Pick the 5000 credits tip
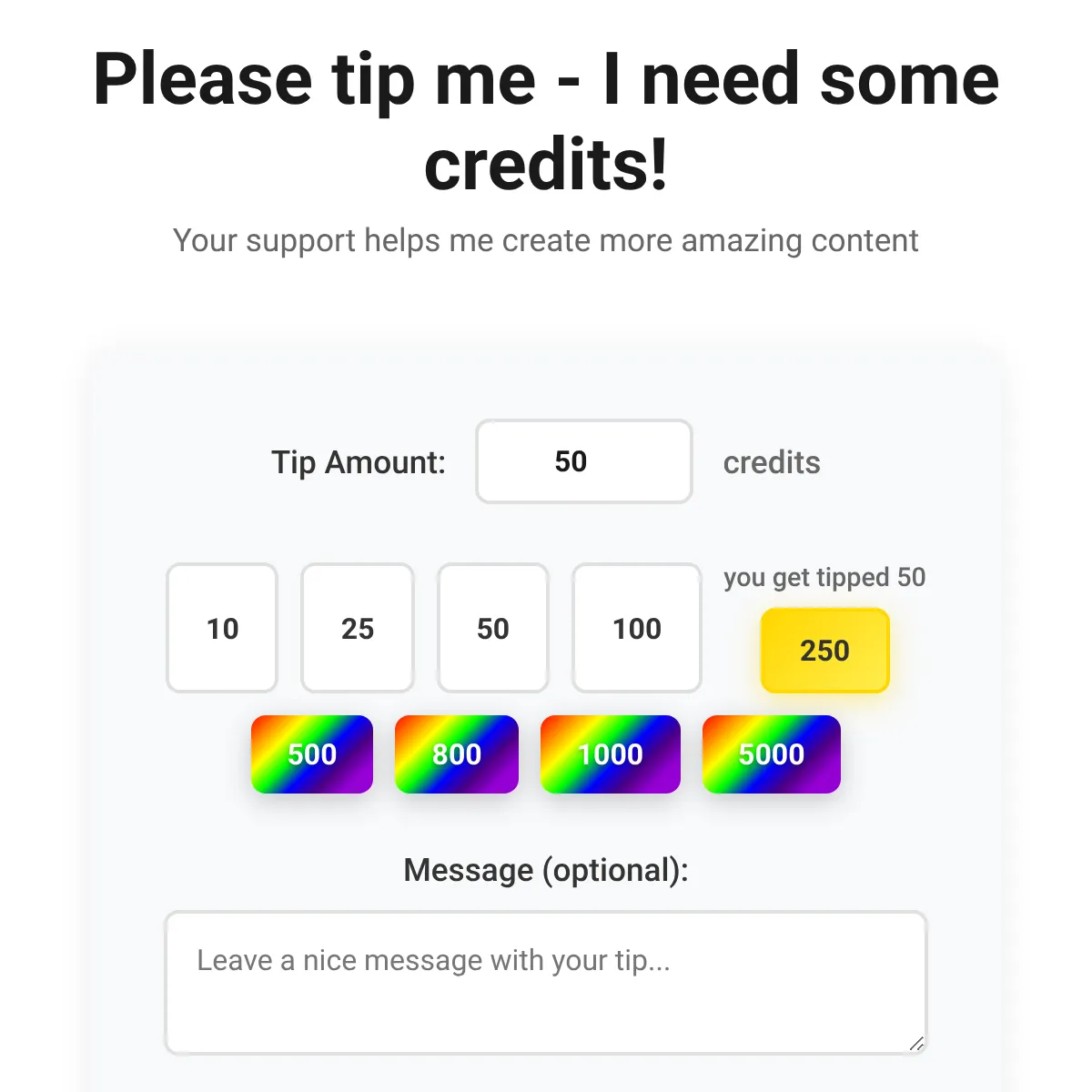This screenshot has width=1092, height=1092. (772, 754)
